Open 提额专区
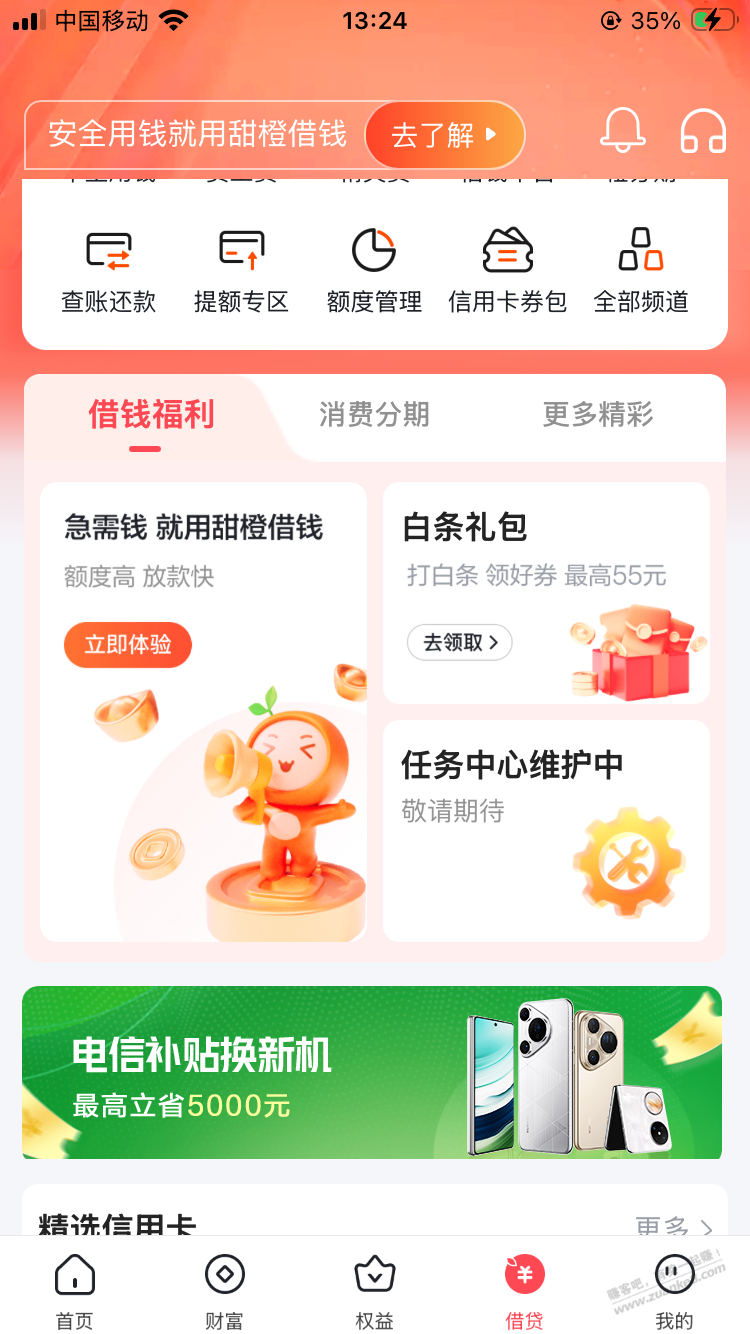The height and width of the screenshot is (1334, 750). 241,270
